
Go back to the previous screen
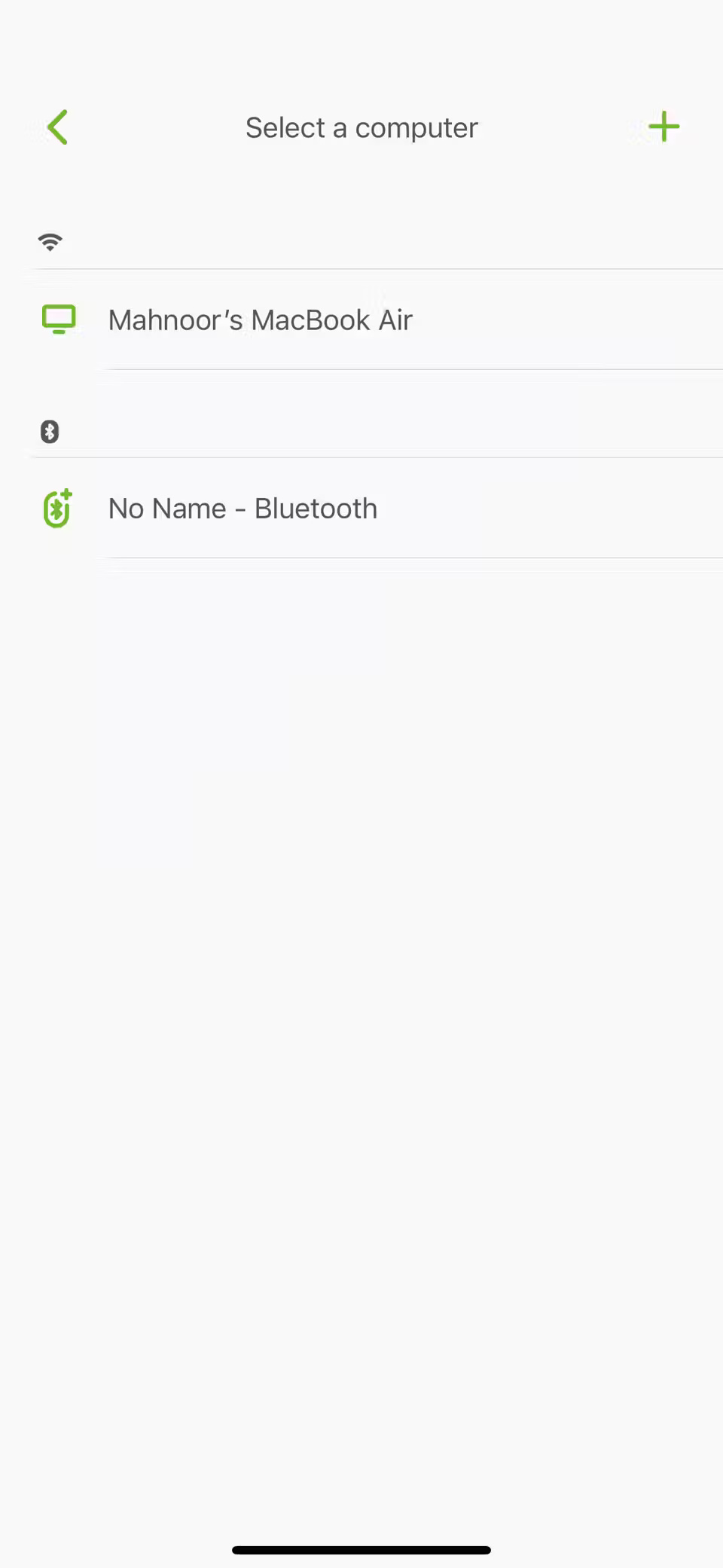[x=57, y=127]
